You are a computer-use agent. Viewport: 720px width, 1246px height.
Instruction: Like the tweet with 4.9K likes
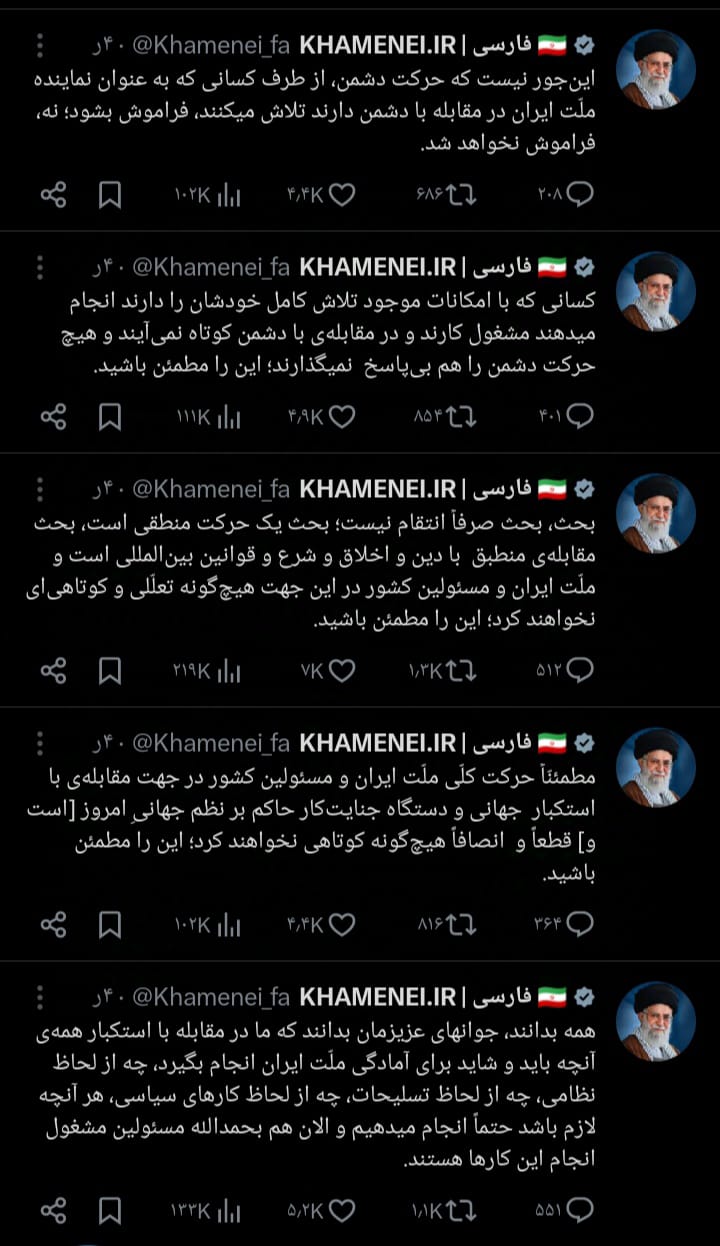click(342, 416)
